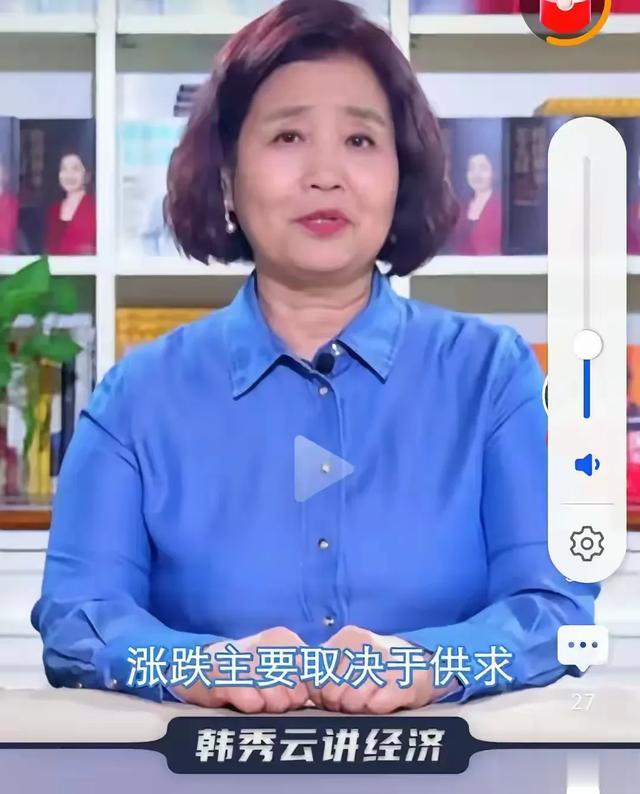Viewport: 640px width, 794px height.
Task: Open the comments bubble showing 27
Action: (x=582, y=648)
